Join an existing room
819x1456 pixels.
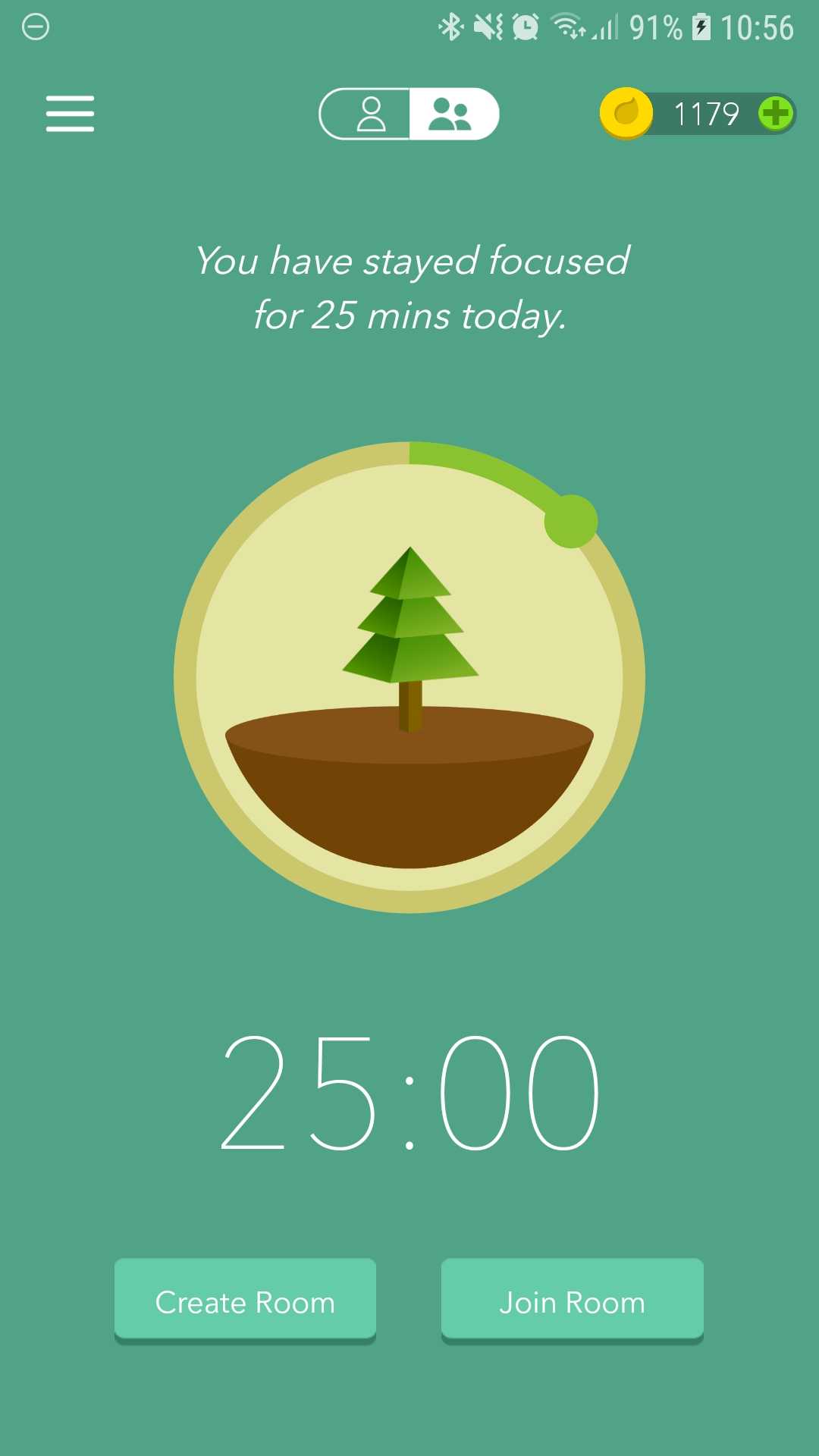pyautogui.click(x=573, y=1301)
